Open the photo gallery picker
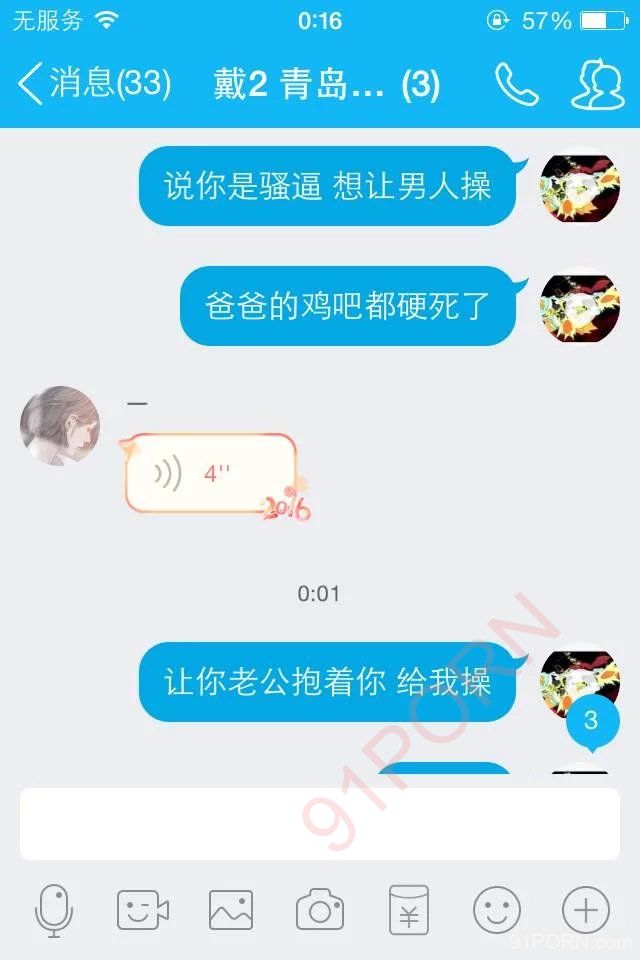Viewport: 640px width, 960px height. click(231, 910)
